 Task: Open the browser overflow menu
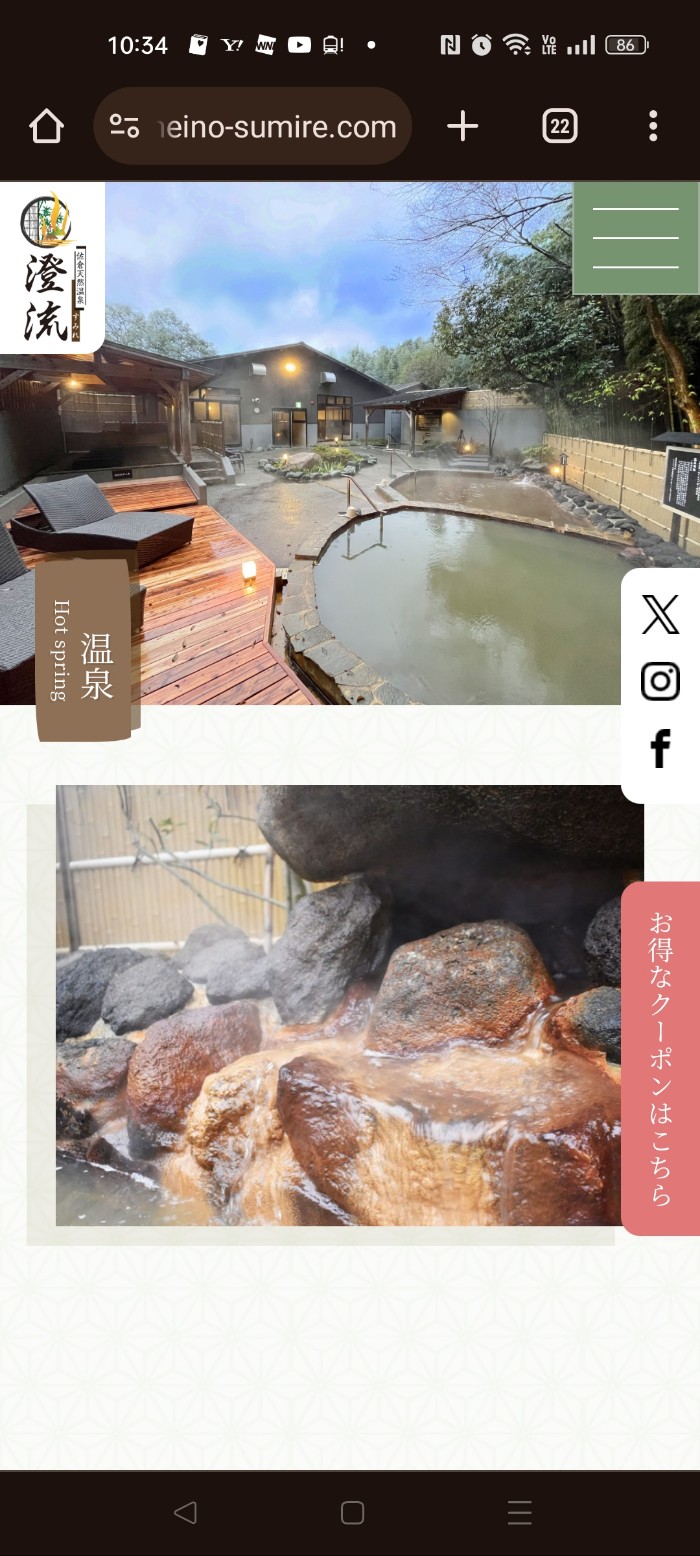tap(653, 127)
